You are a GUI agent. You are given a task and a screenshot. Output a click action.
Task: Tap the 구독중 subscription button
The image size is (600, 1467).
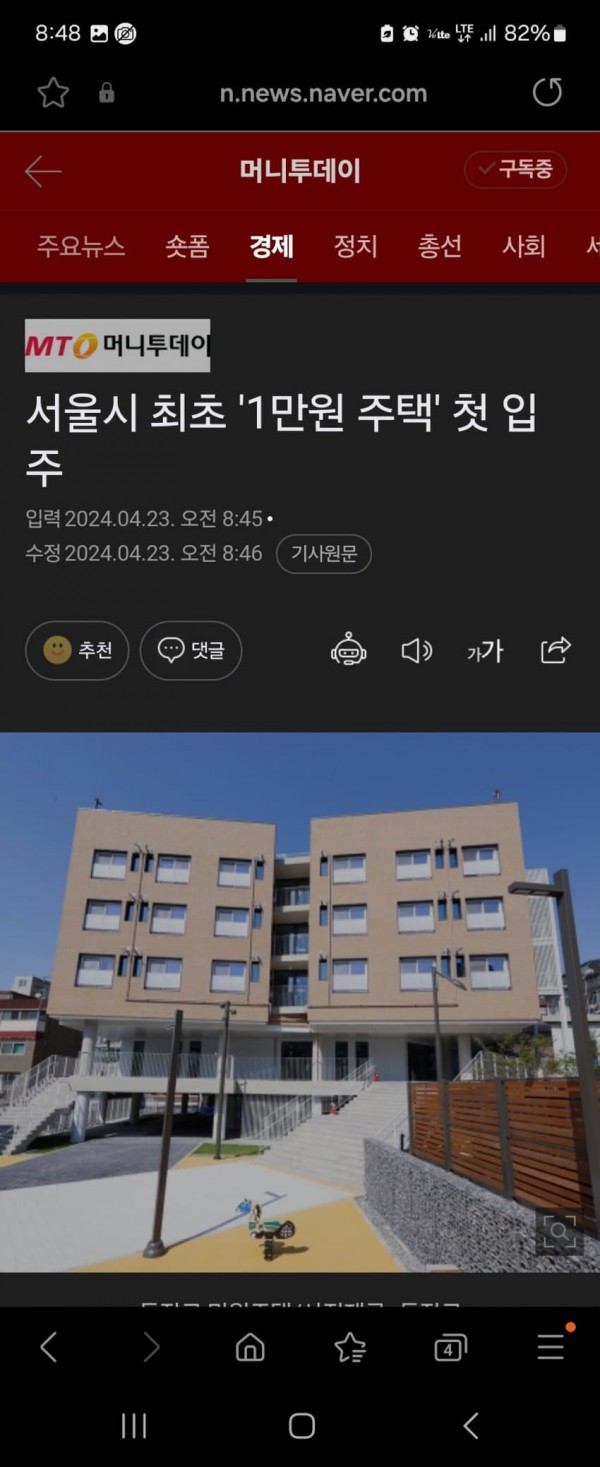(515, 170)
